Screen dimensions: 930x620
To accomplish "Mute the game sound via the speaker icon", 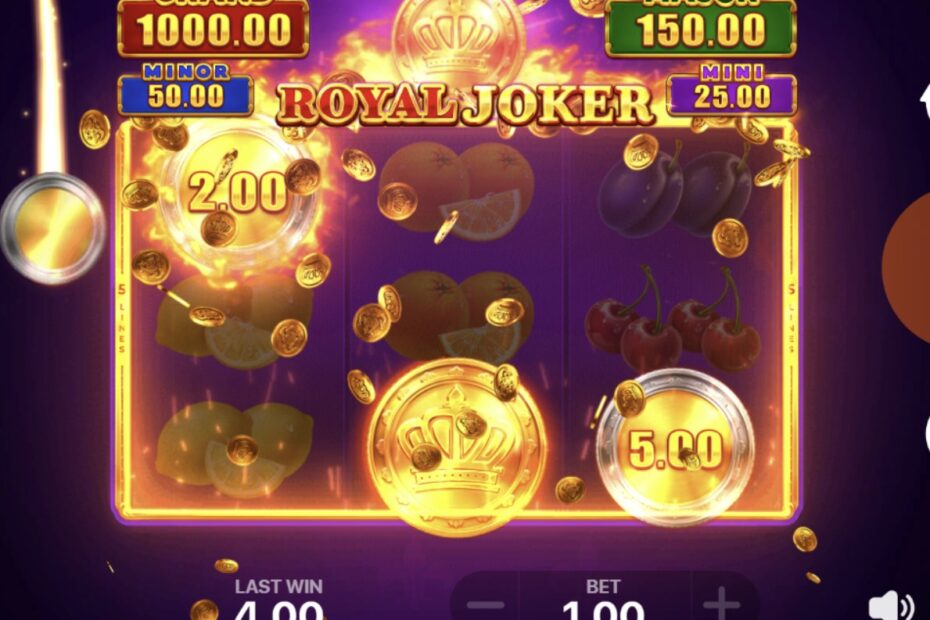I will point(889,606).
